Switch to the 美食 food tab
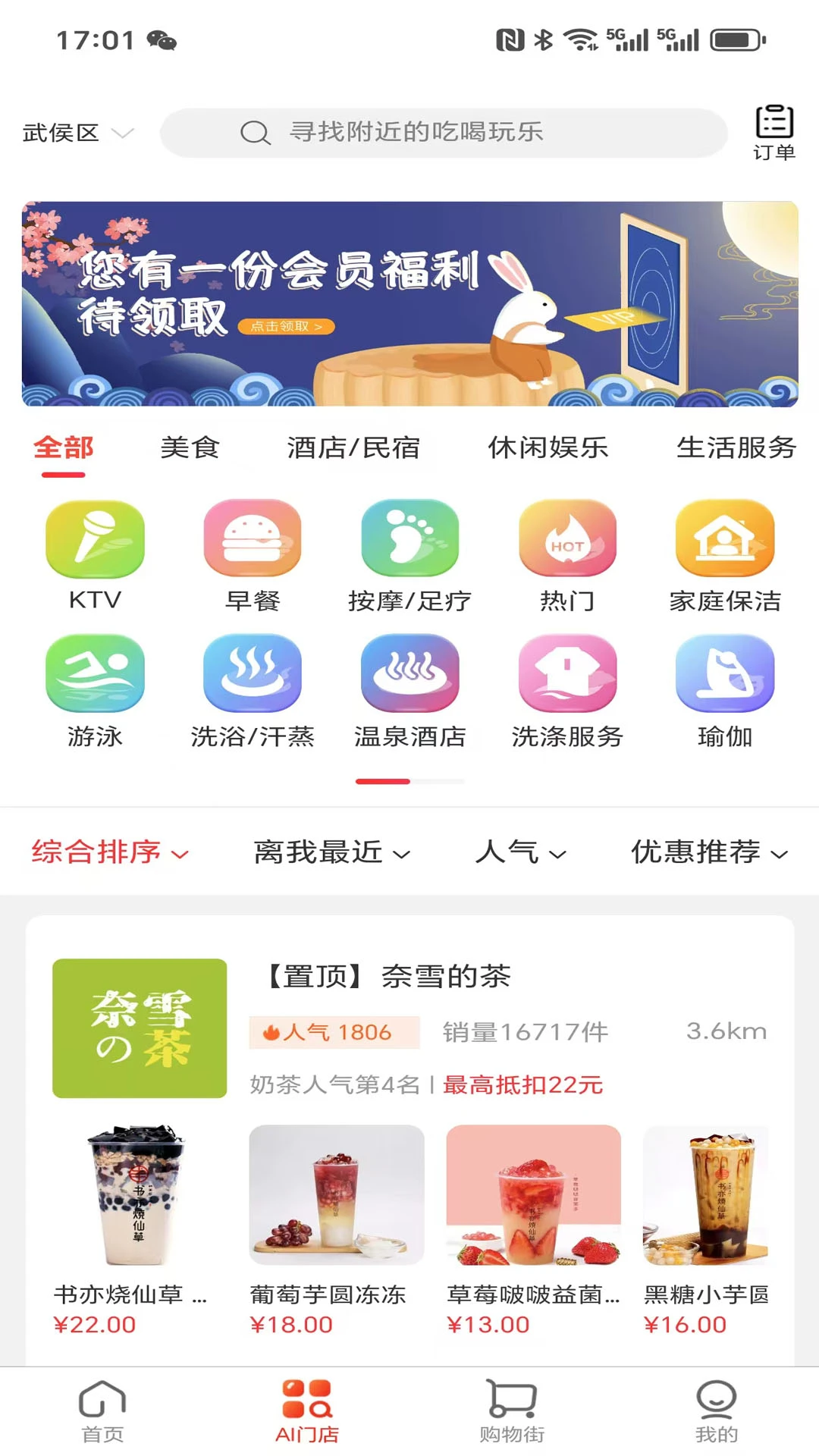 [x=190, y=447]
